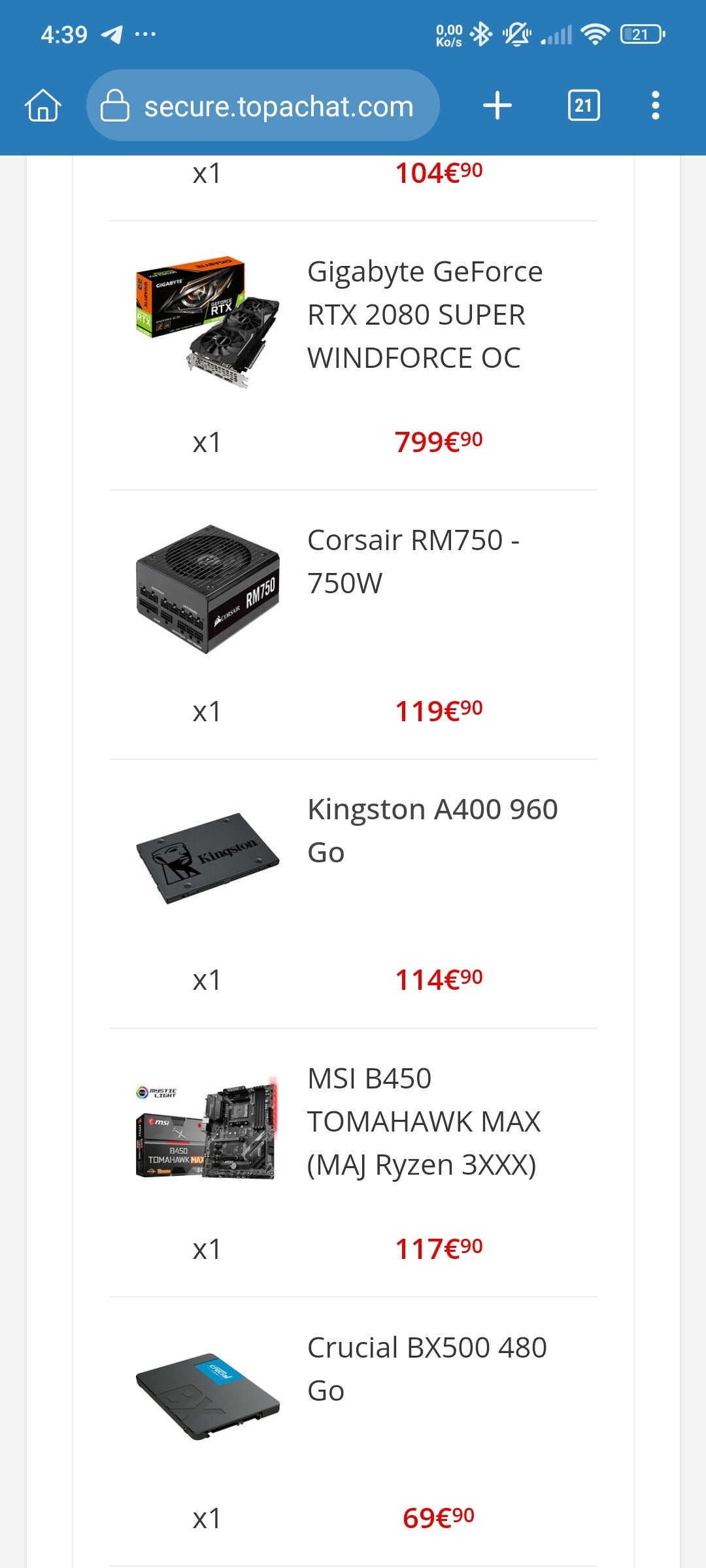This screenshot has height=1568, width=706.
Task: Open the Gigabyte GeForce RTX 2080 SUPER item
Action: click(424, 315)
